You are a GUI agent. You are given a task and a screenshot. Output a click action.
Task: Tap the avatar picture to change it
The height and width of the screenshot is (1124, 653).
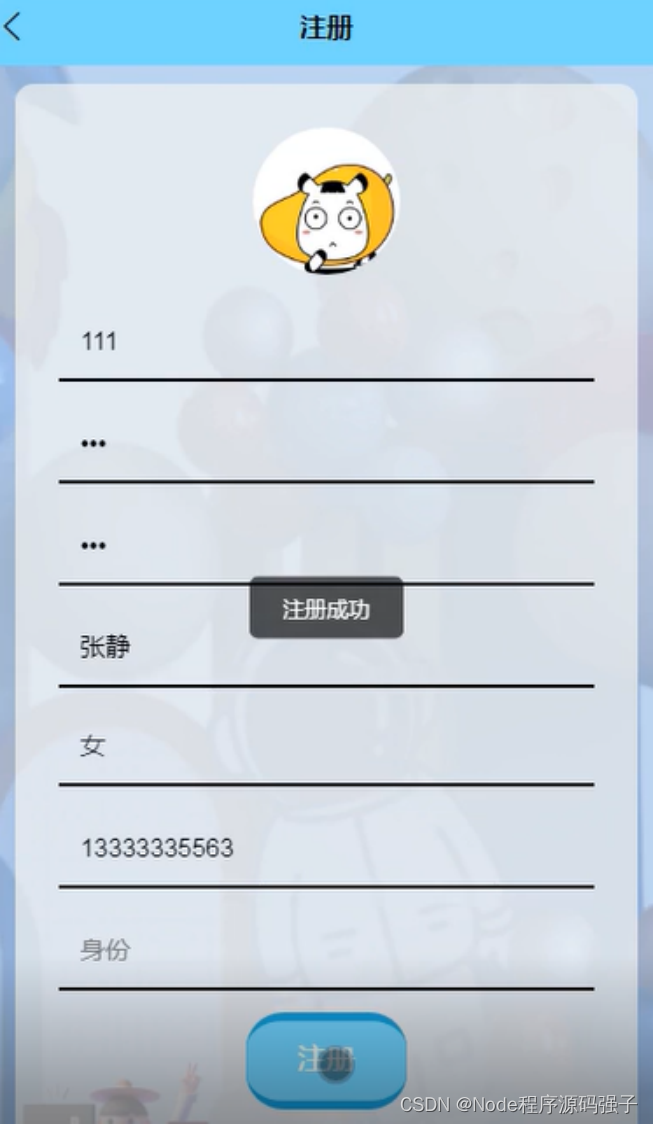326,201
